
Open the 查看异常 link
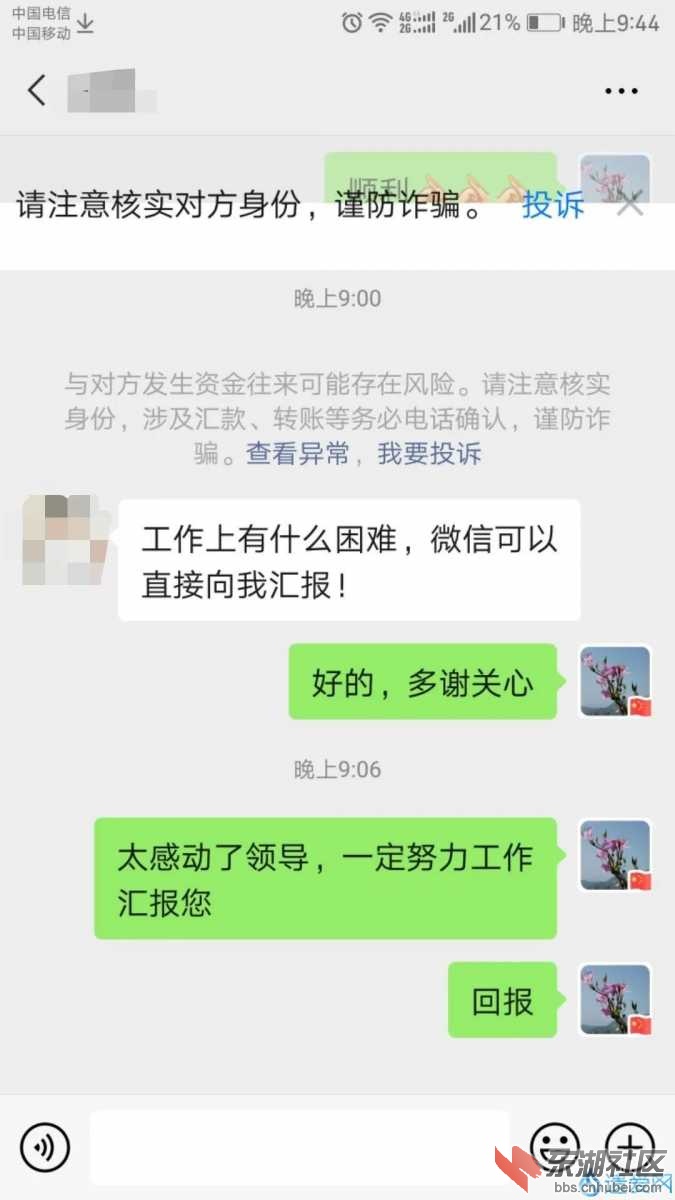coord(298,454)
